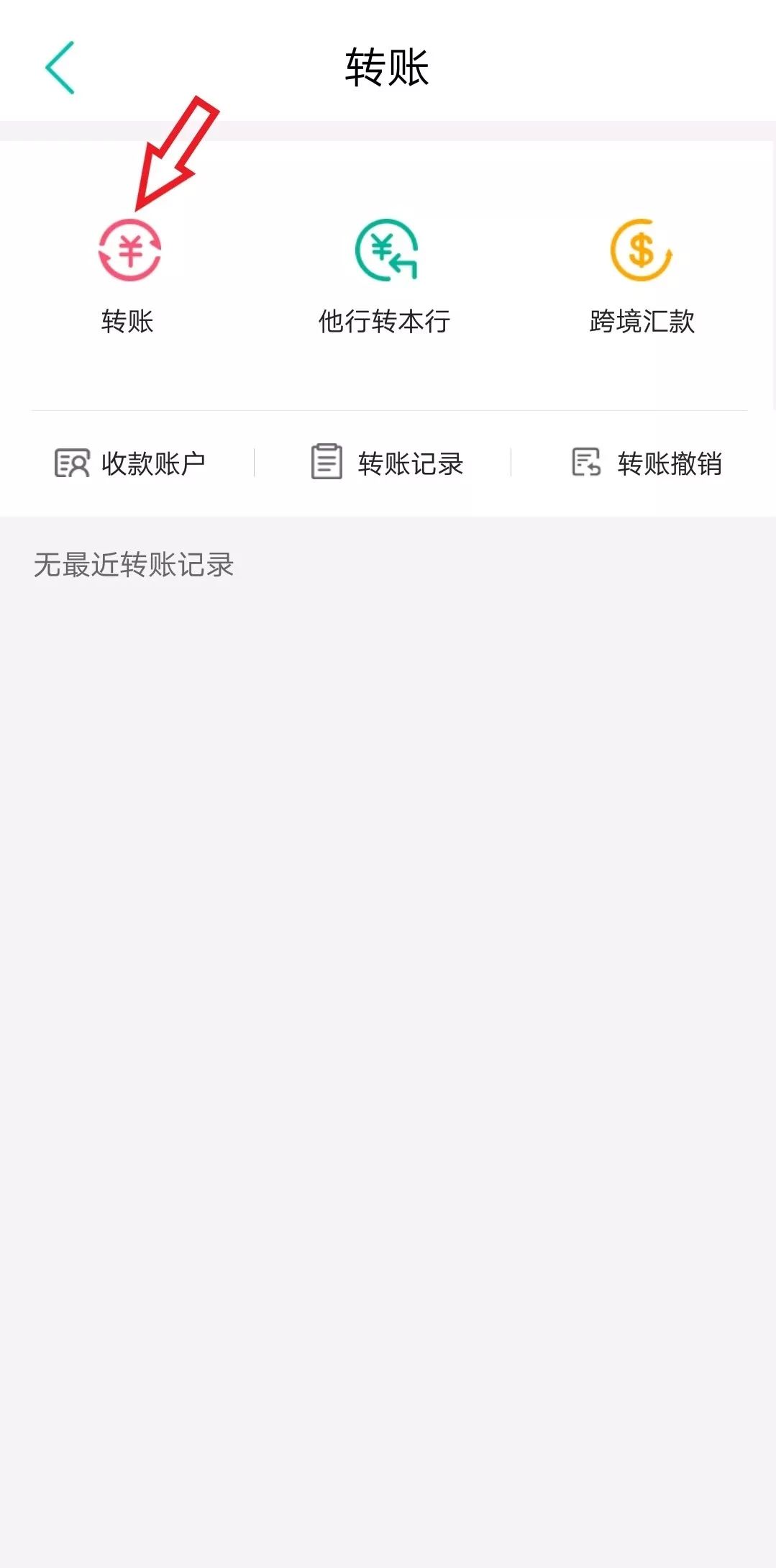
Task: Open transfer records via the clipboard icon
Action: point(327,463)
